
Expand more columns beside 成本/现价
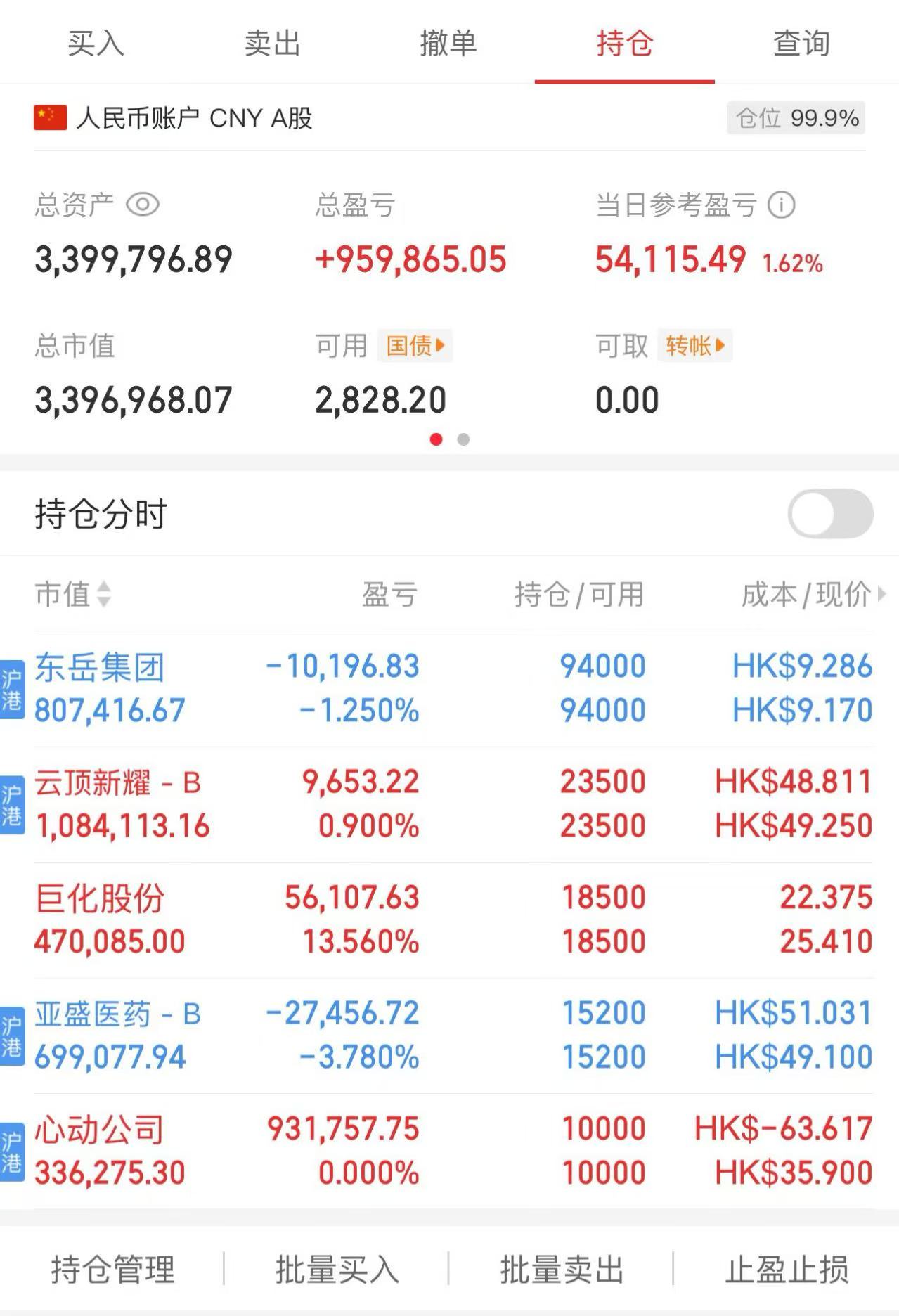coord(882,595)
